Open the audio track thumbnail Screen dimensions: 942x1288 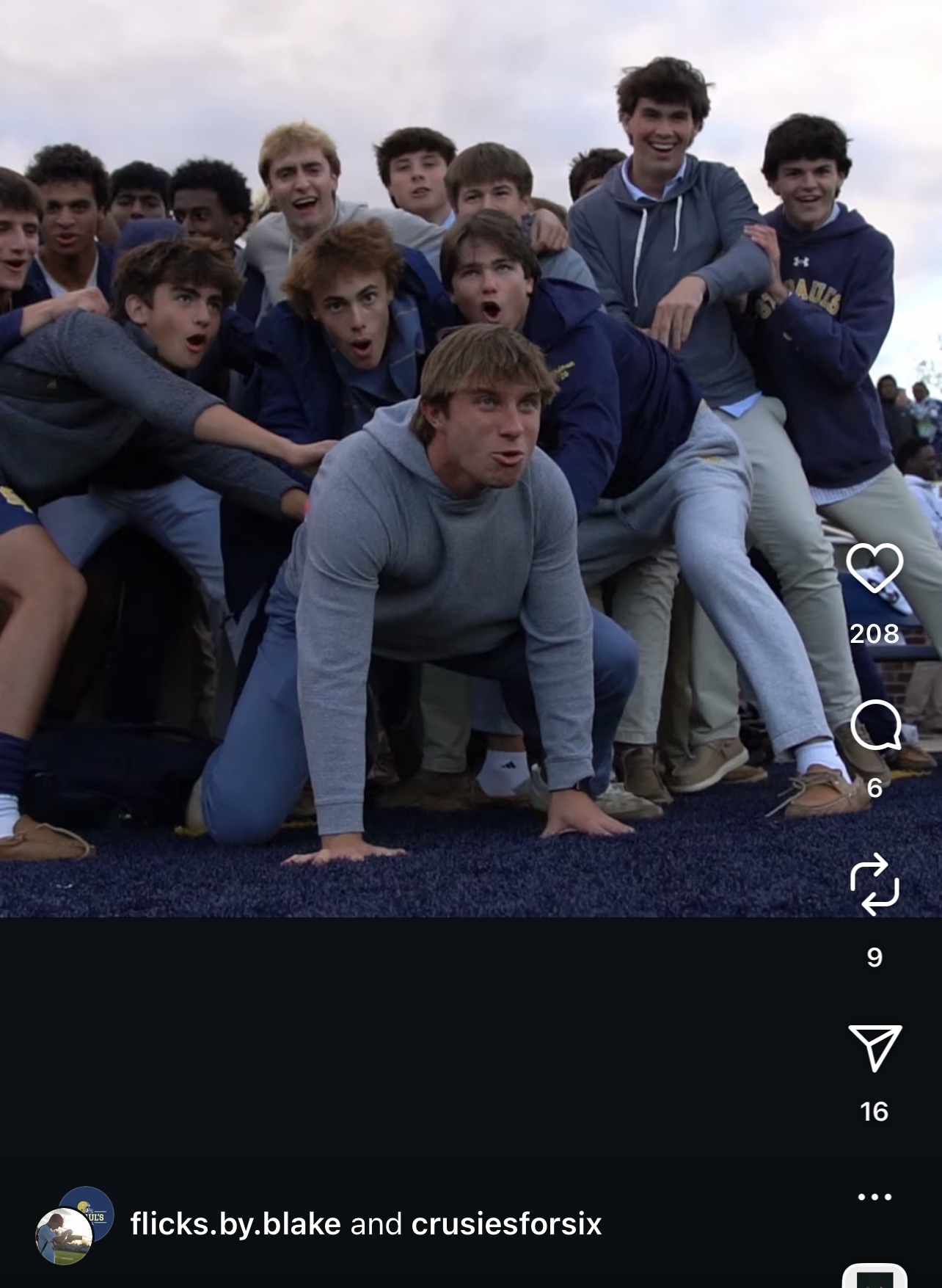click(x=874, y=1276)
